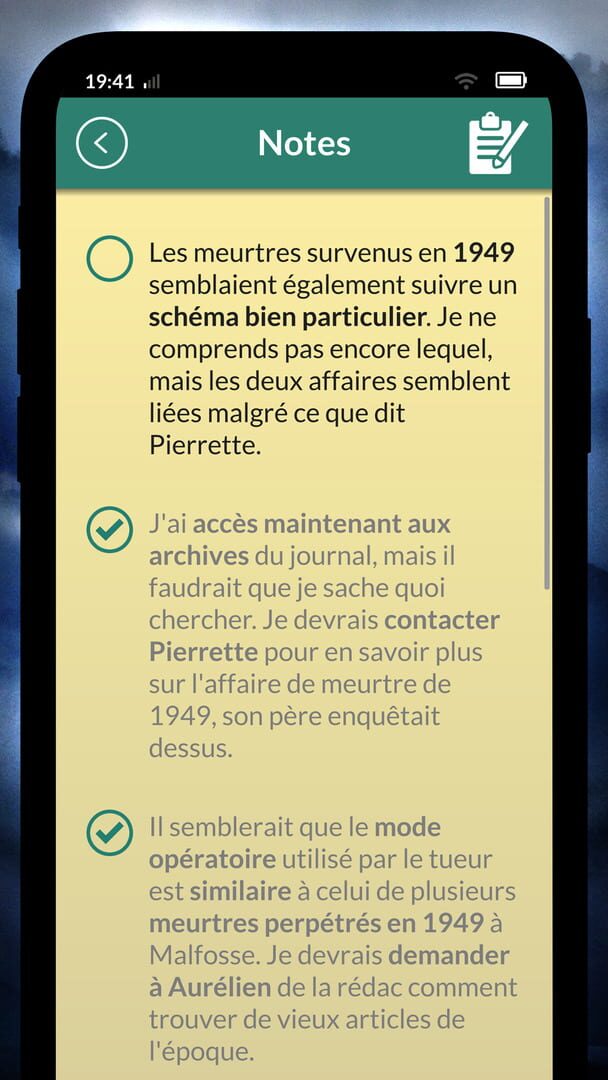Go back from the Notes screen
This screenshot has width=608, height=1080.
coord(101,143)
